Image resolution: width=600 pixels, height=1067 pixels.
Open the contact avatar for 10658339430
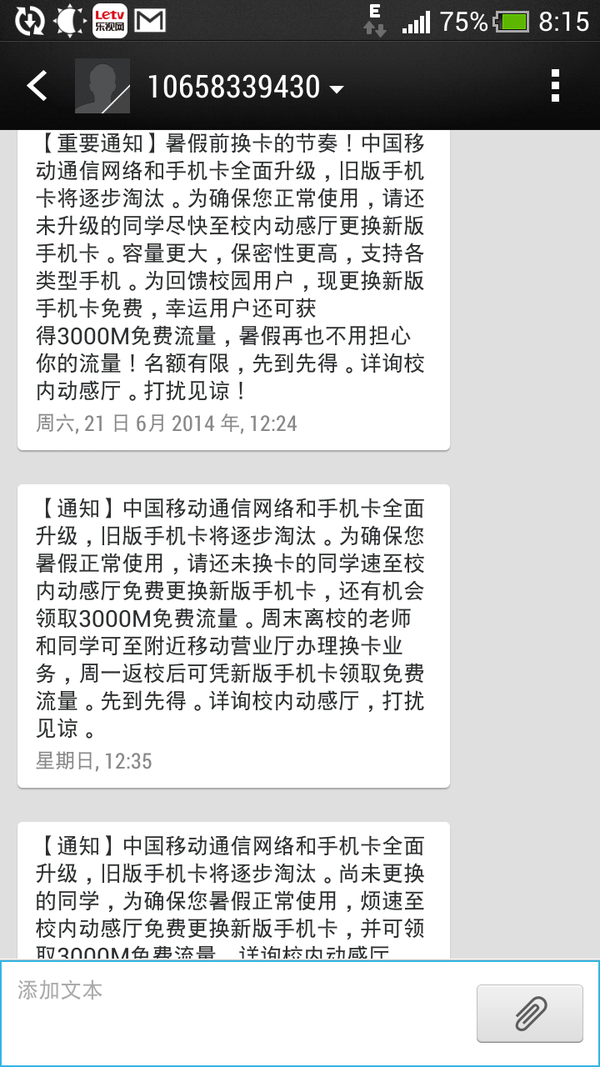tap(102, 86)
